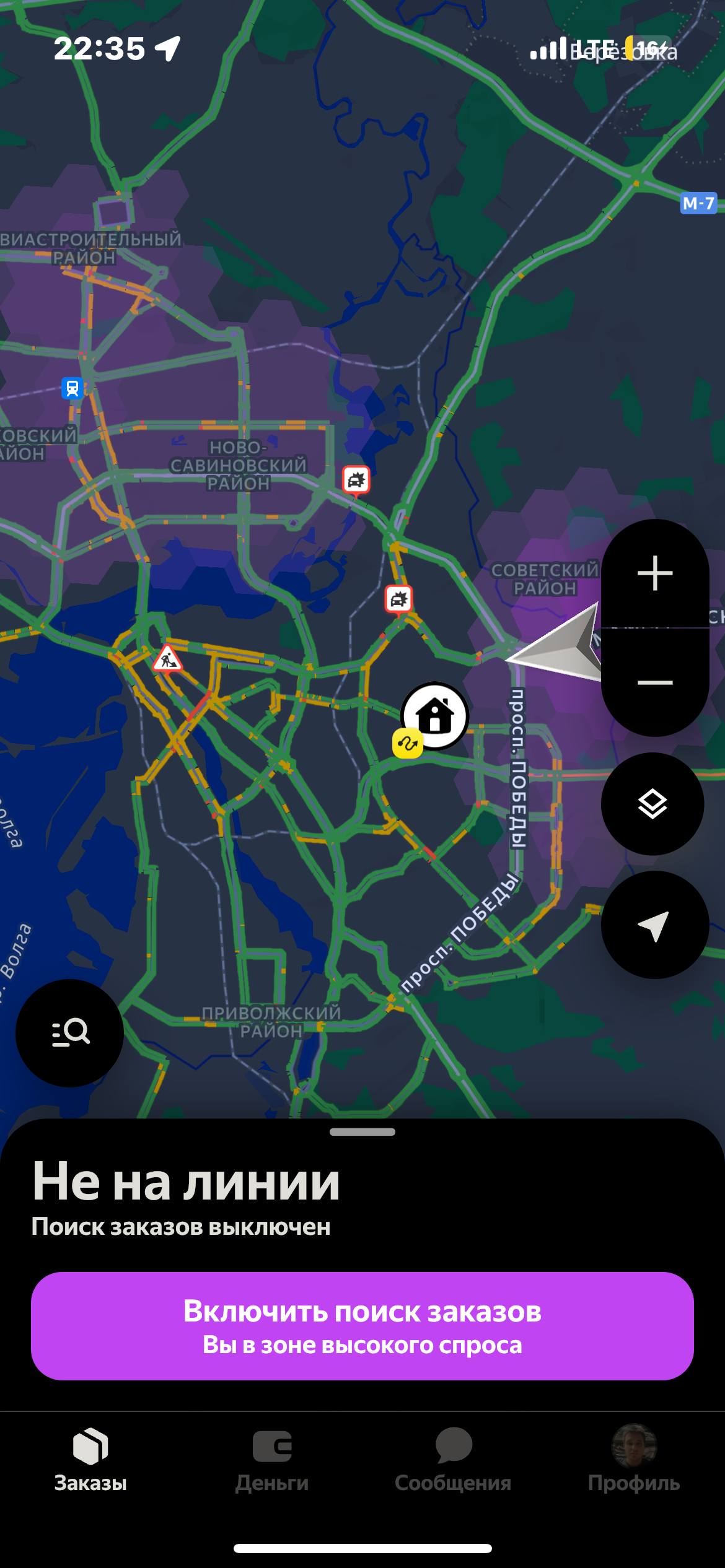Center map on my location
725x1568 pixels.
point(654,925)
